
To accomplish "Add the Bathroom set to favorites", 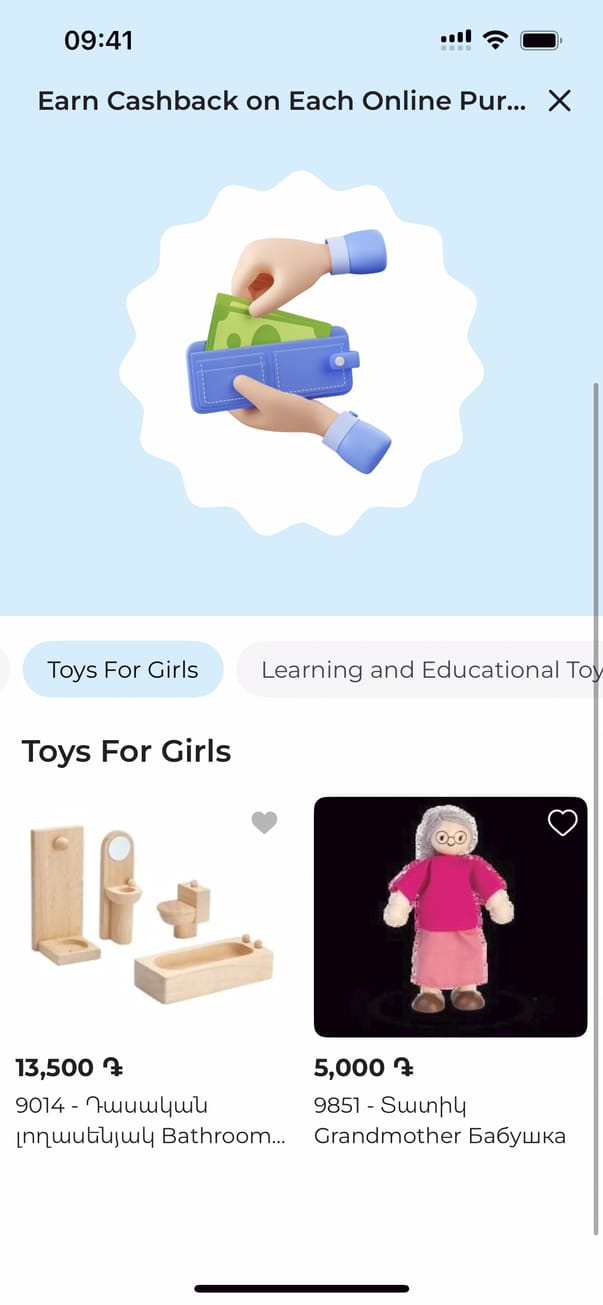I will tap(264, 823).
